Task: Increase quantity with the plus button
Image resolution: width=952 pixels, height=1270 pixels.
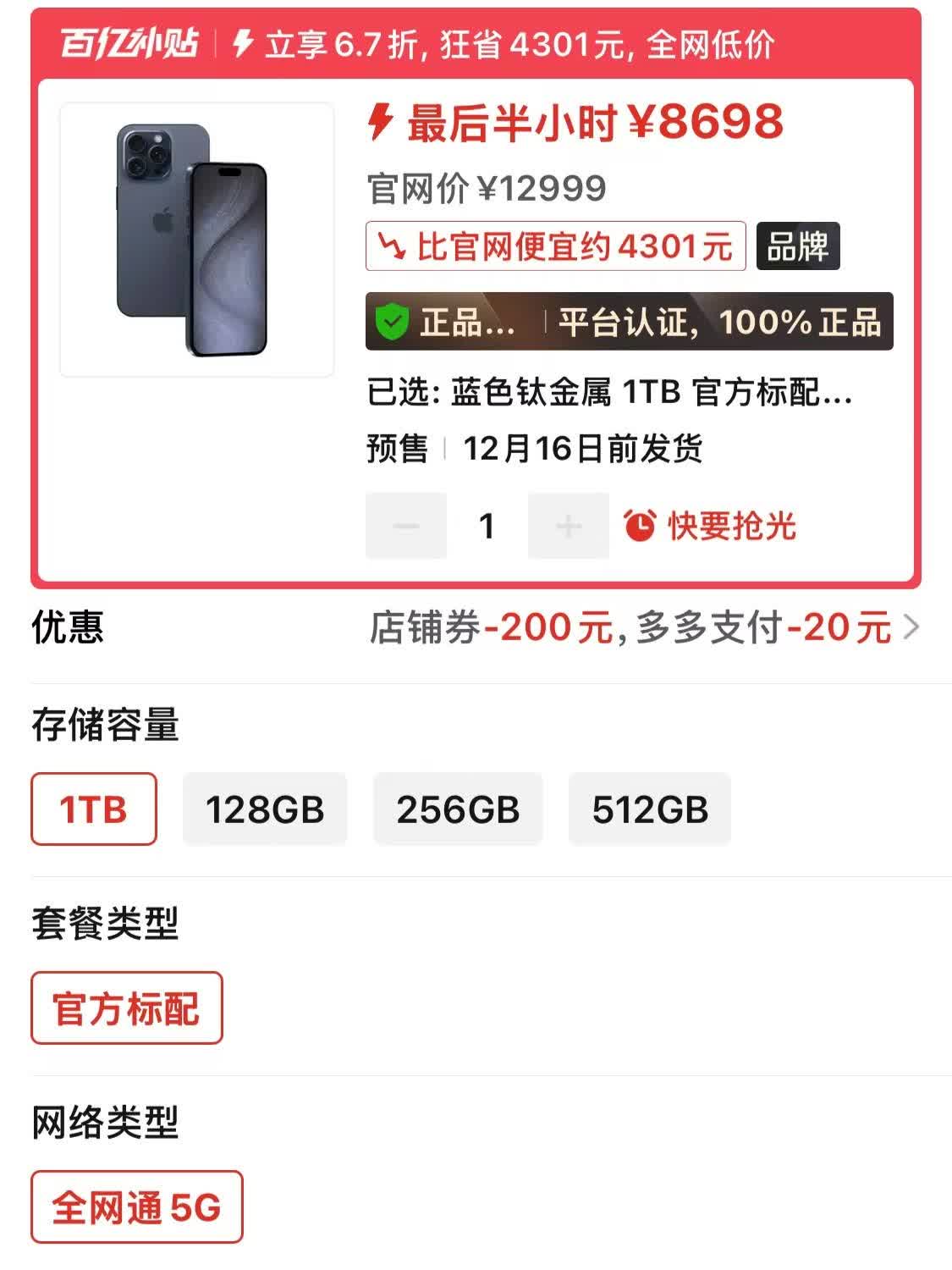Action: [568, 526]
